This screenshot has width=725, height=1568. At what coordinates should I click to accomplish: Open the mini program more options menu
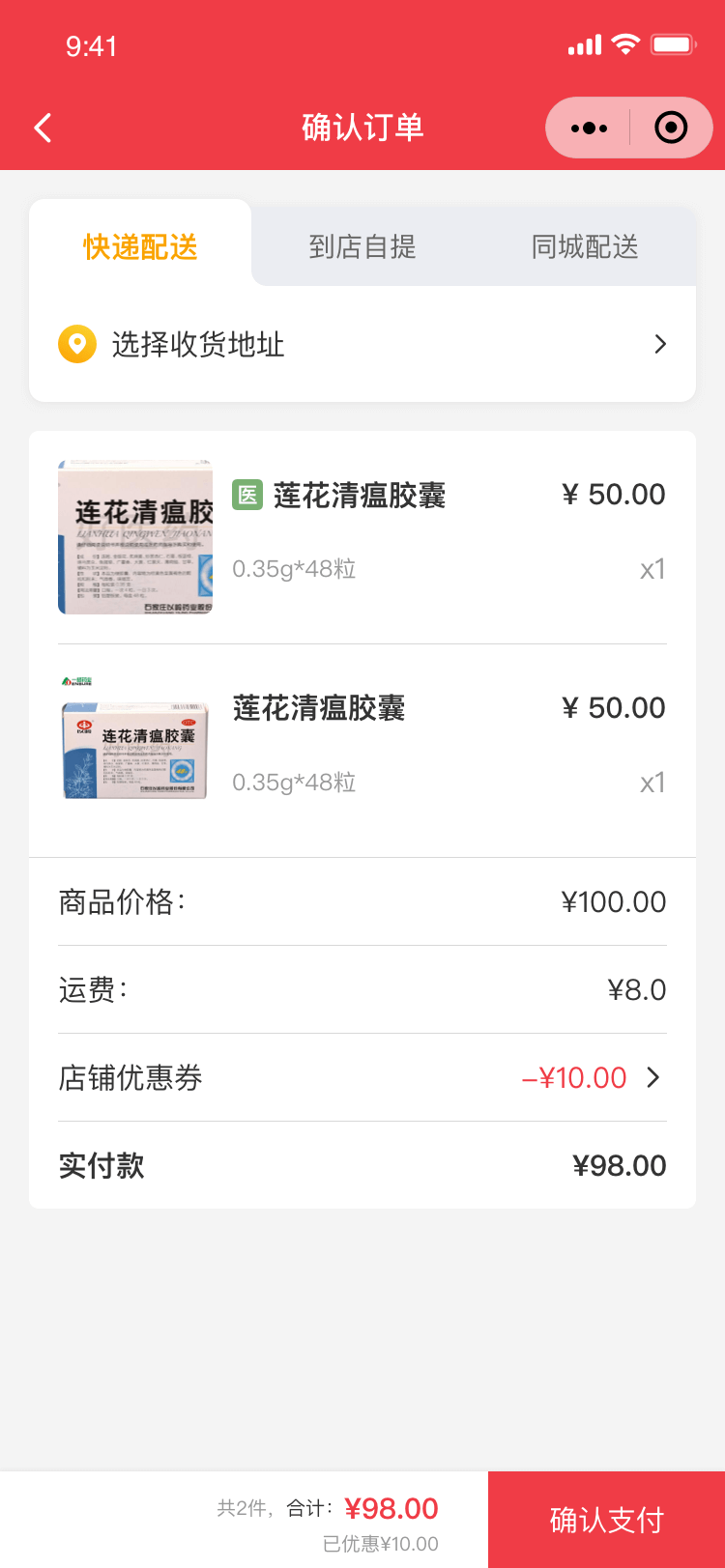point(589,128)
